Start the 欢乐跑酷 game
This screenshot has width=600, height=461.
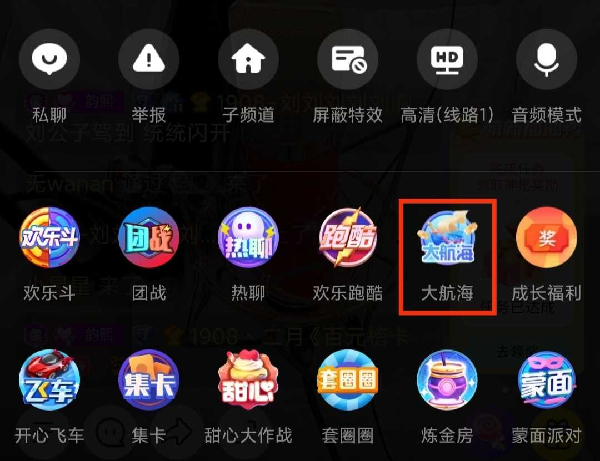[x=347, y=238]
